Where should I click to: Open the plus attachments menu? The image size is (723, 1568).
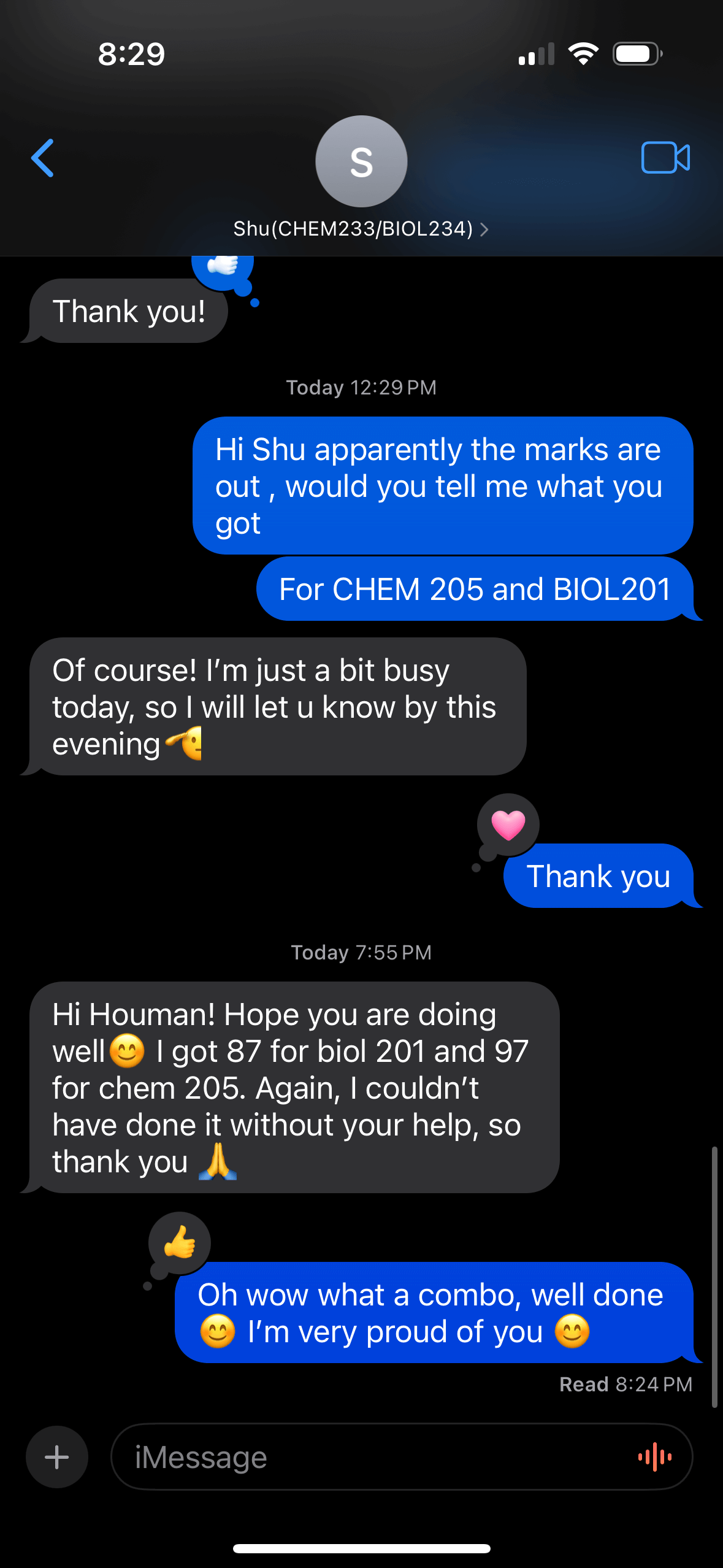(x=57, y=1457)
